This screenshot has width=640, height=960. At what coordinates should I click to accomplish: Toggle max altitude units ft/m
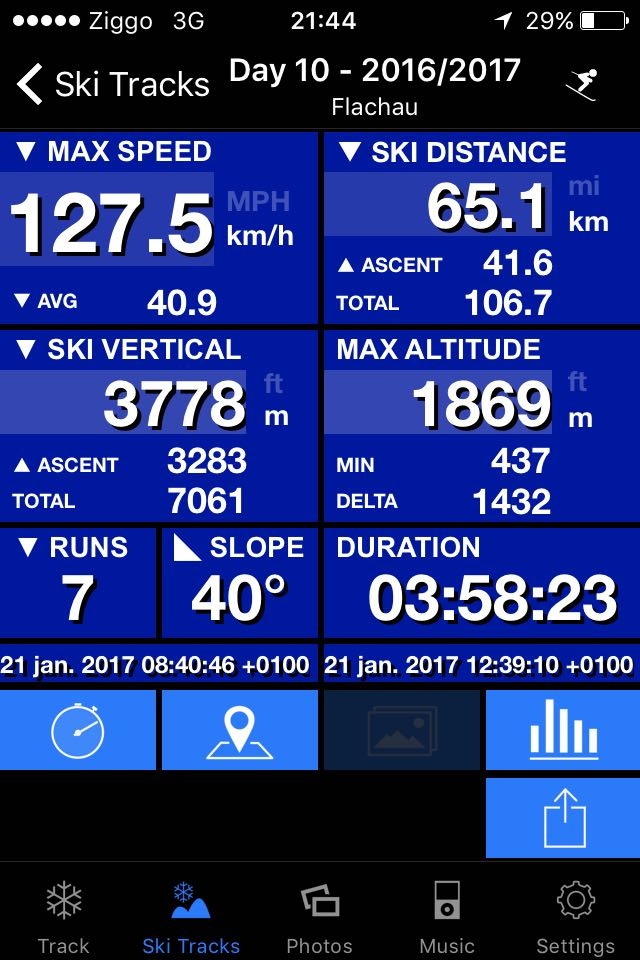pyautogui.click(x=580, y=400)
